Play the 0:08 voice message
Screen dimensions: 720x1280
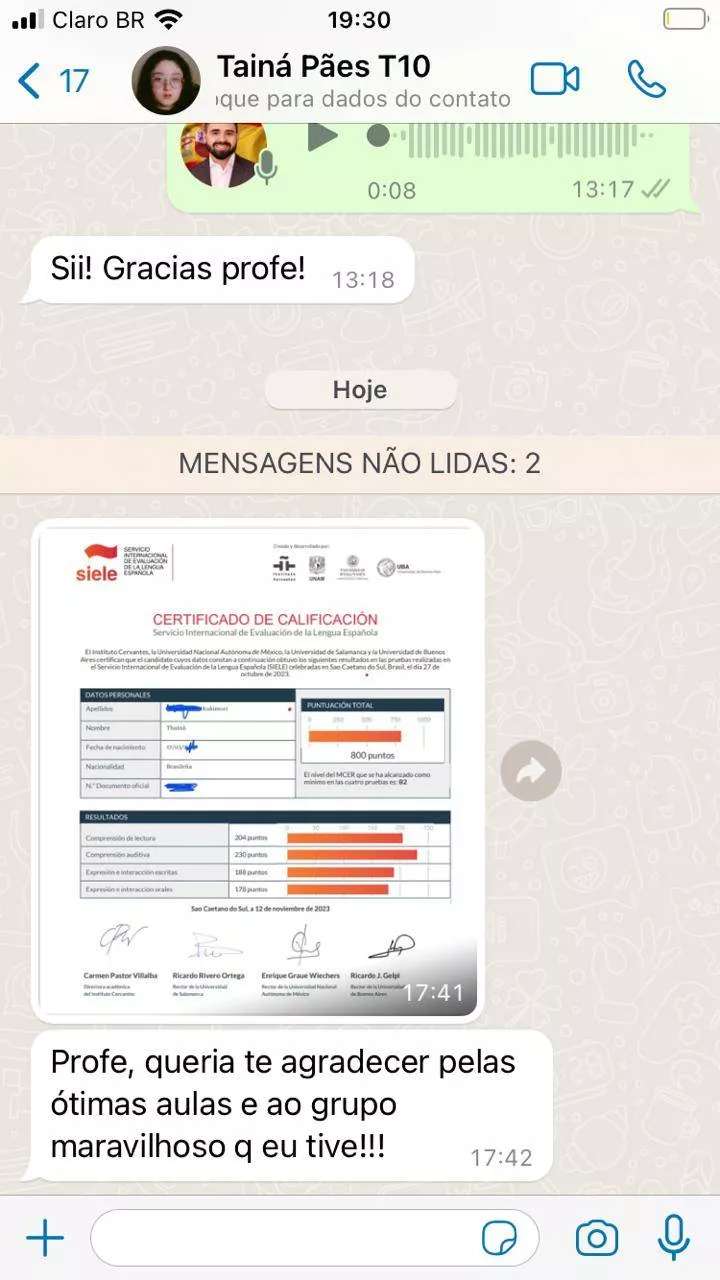322,137
